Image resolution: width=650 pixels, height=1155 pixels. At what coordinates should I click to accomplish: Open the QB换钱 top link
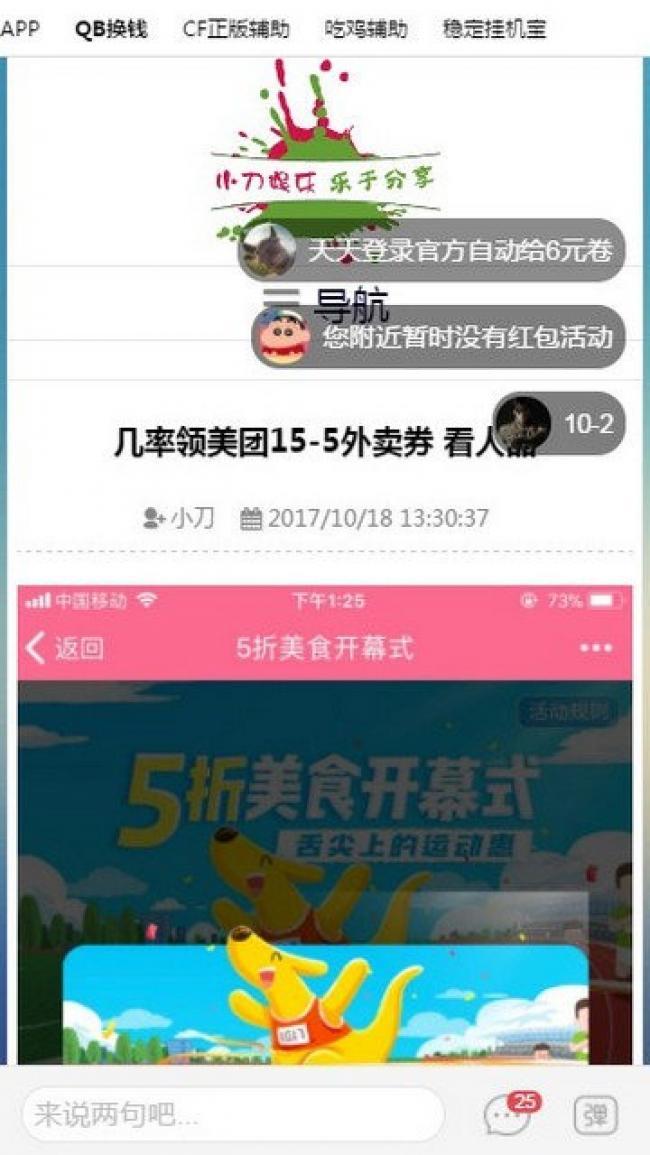coord(111,29)
